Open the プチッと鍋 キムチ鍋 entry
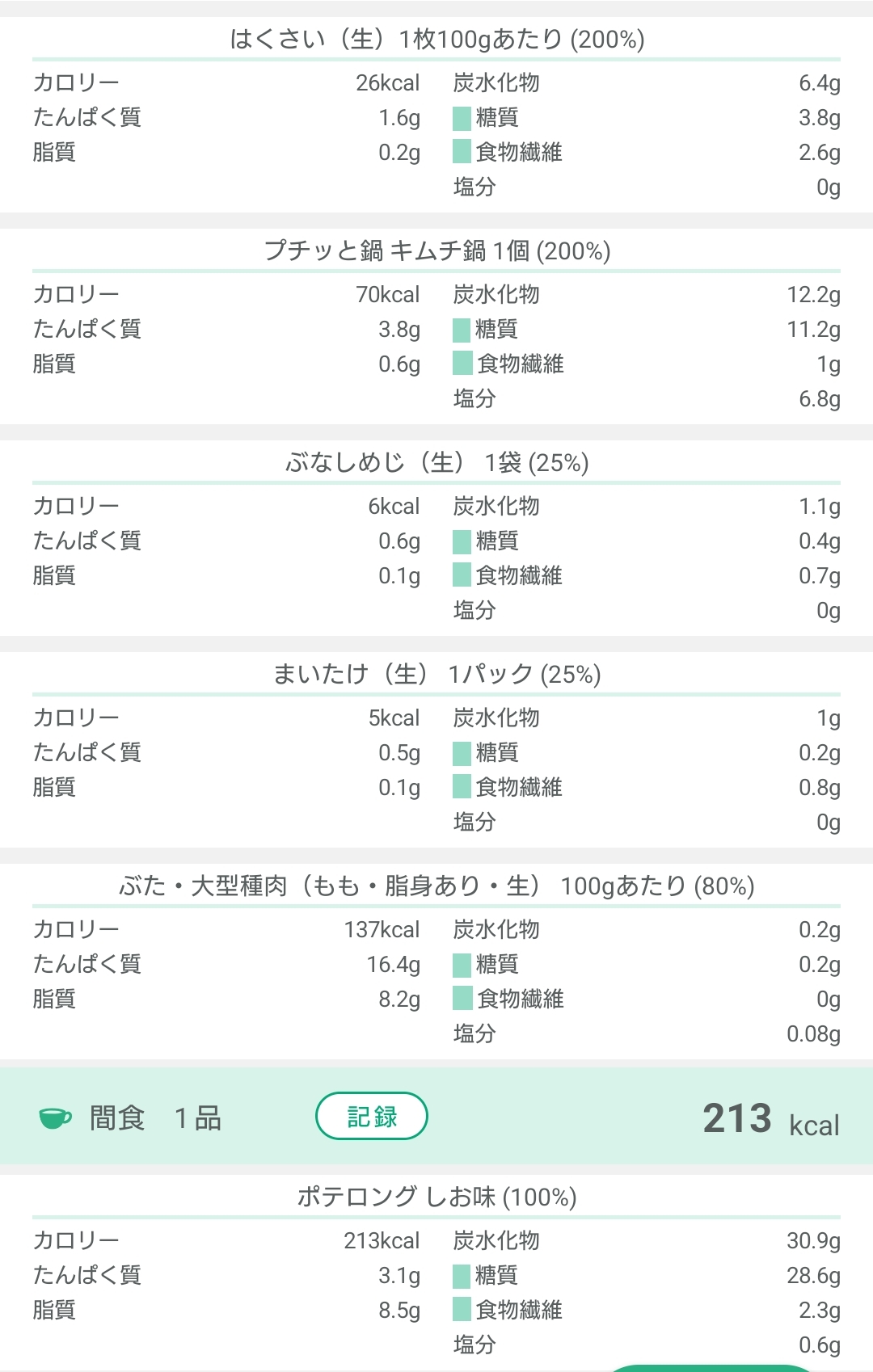This screenshot has width=873, height=1372. point(436,250)
